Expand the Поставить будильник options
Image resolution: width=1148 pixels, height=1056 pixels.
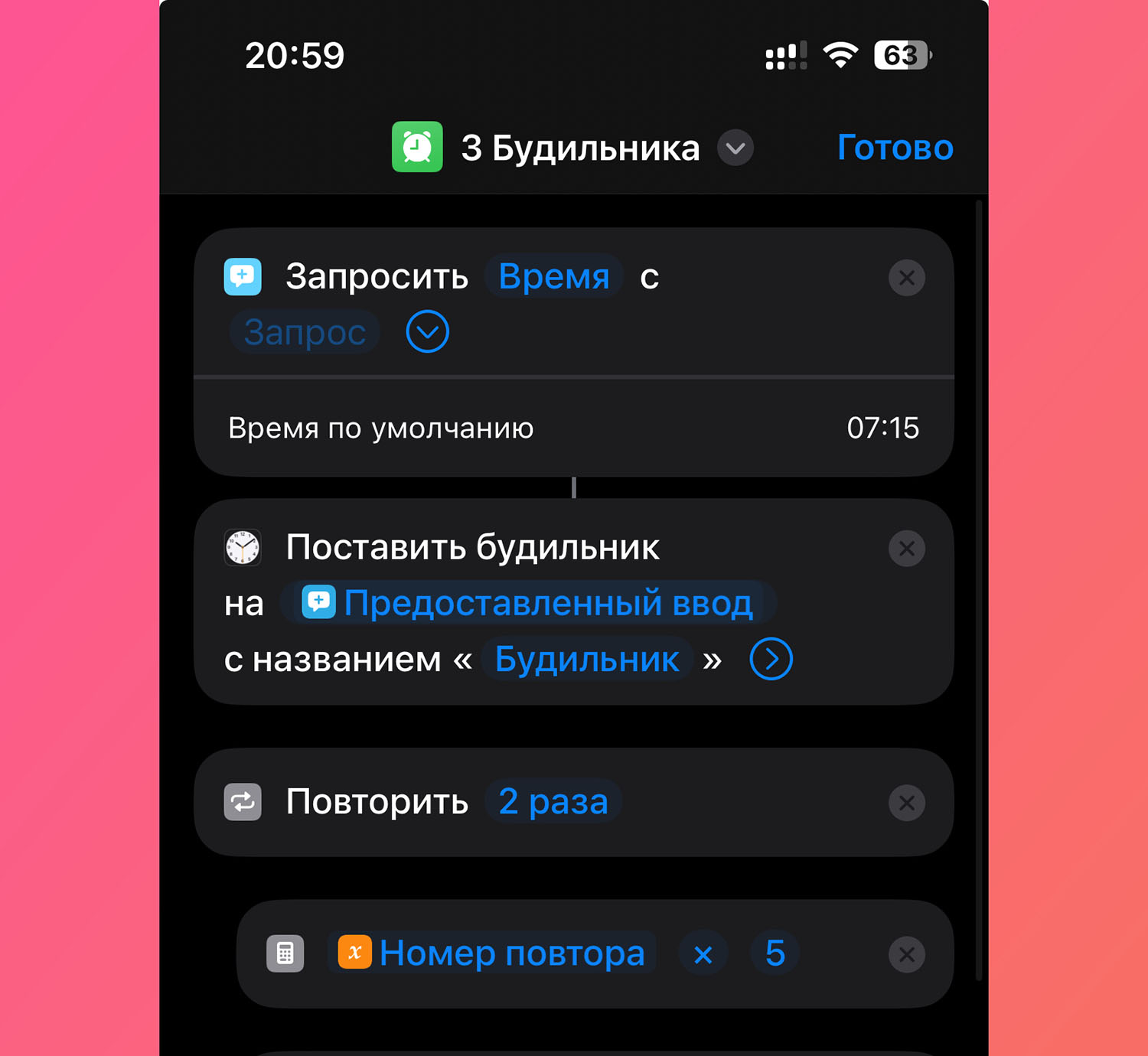771,659
